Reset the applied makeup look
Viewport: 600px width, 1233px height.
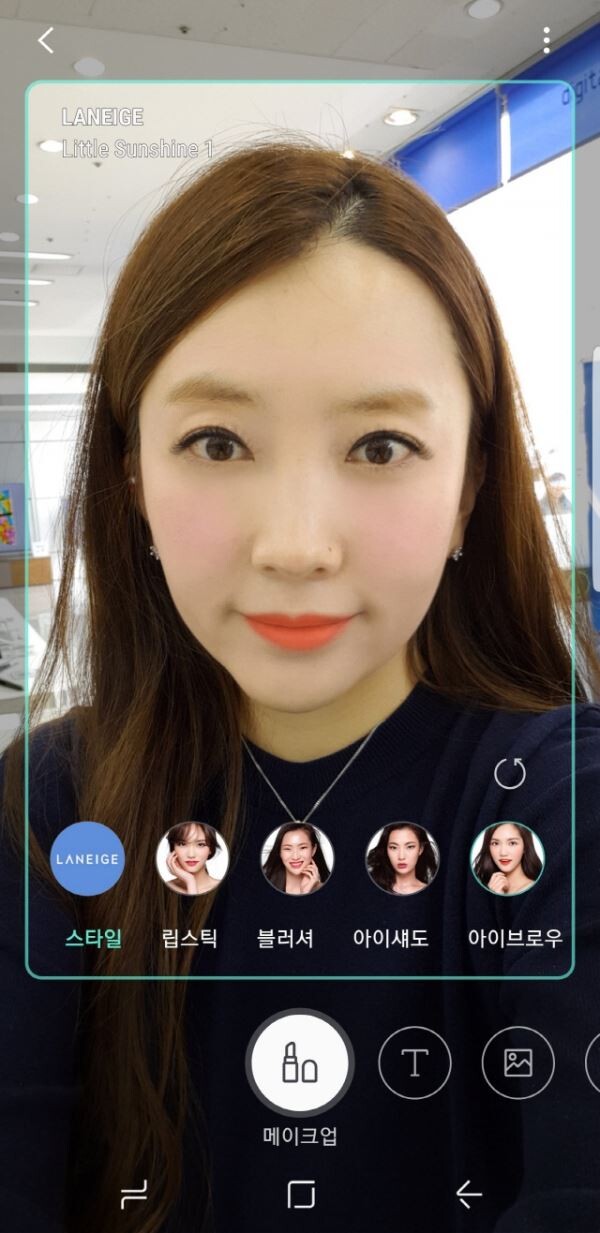coord(510,773)
